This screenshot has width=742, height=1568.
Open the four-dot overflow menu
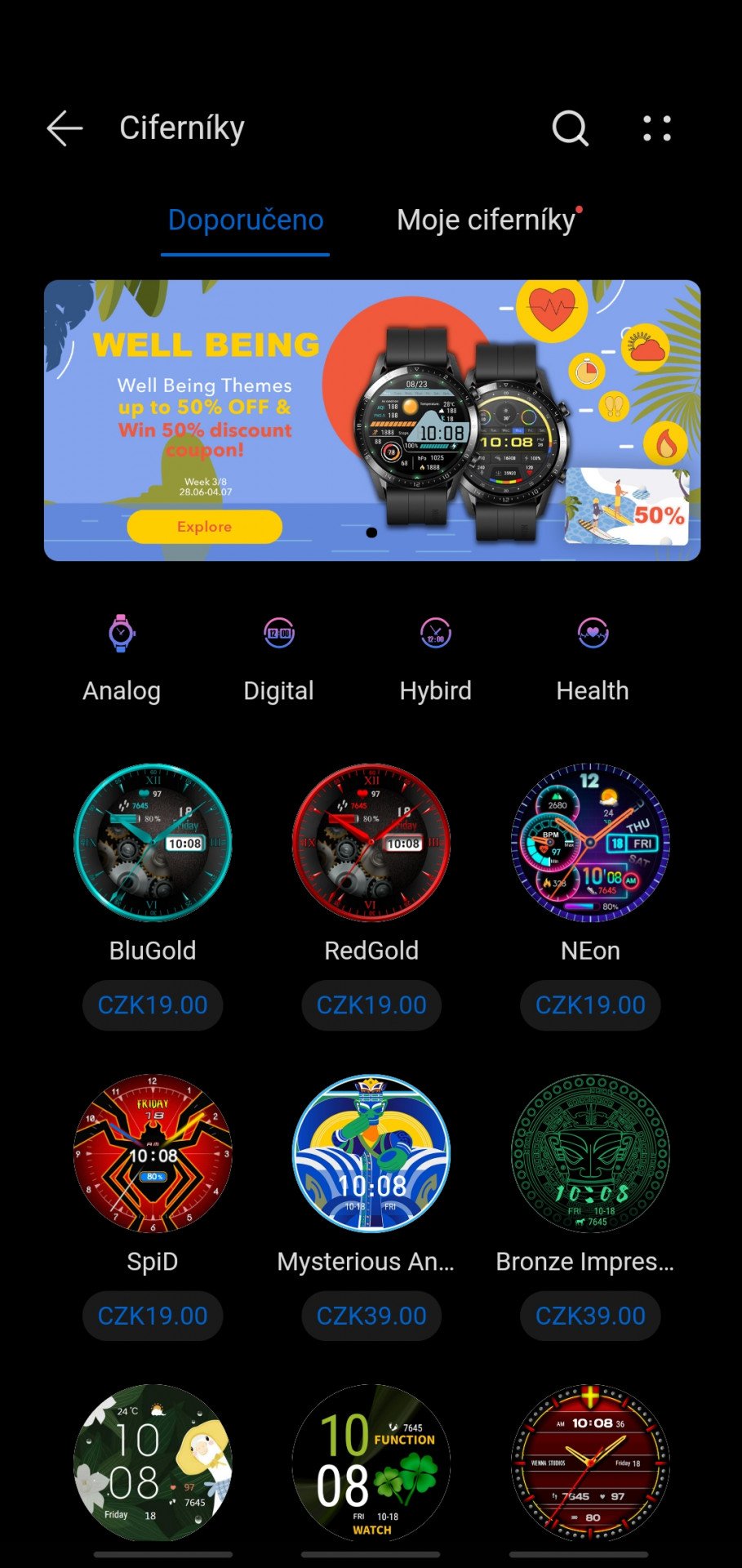pyautogui.click(x=657, y=128)
